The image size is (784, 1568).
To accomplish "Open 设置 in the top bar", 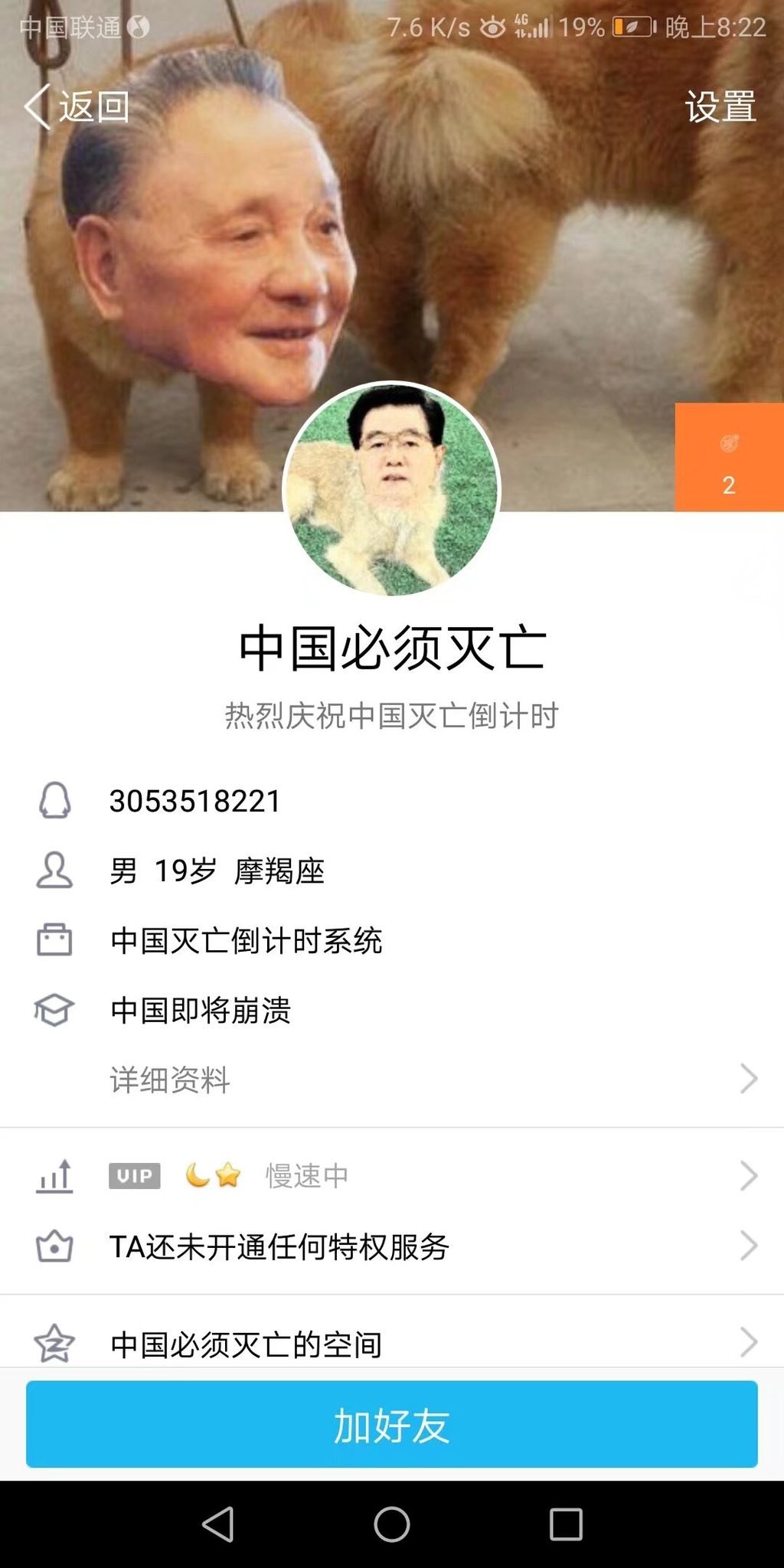I will coord(720,106).
